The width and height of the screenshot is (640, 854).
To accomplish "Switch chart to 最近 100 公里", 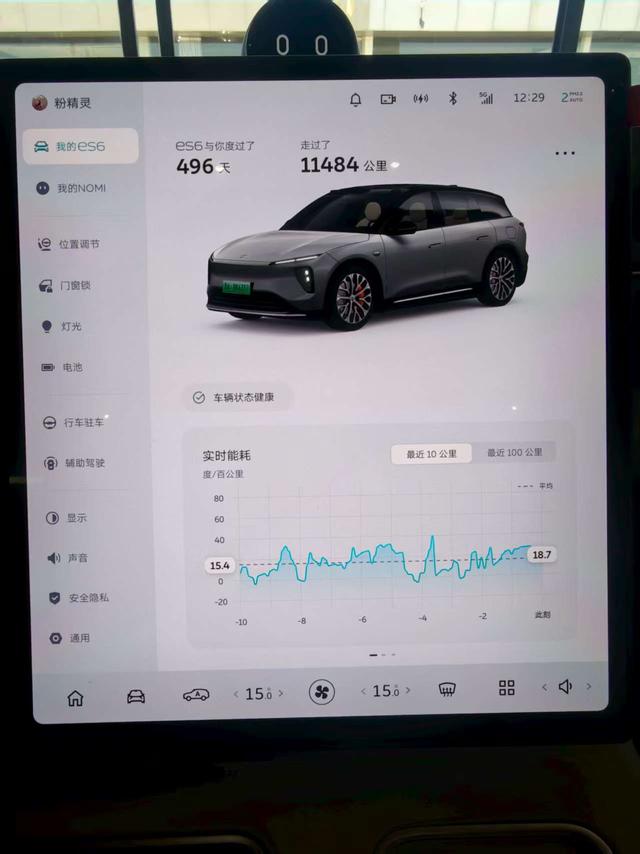I will pyautogui.click(x=515, y=453).
